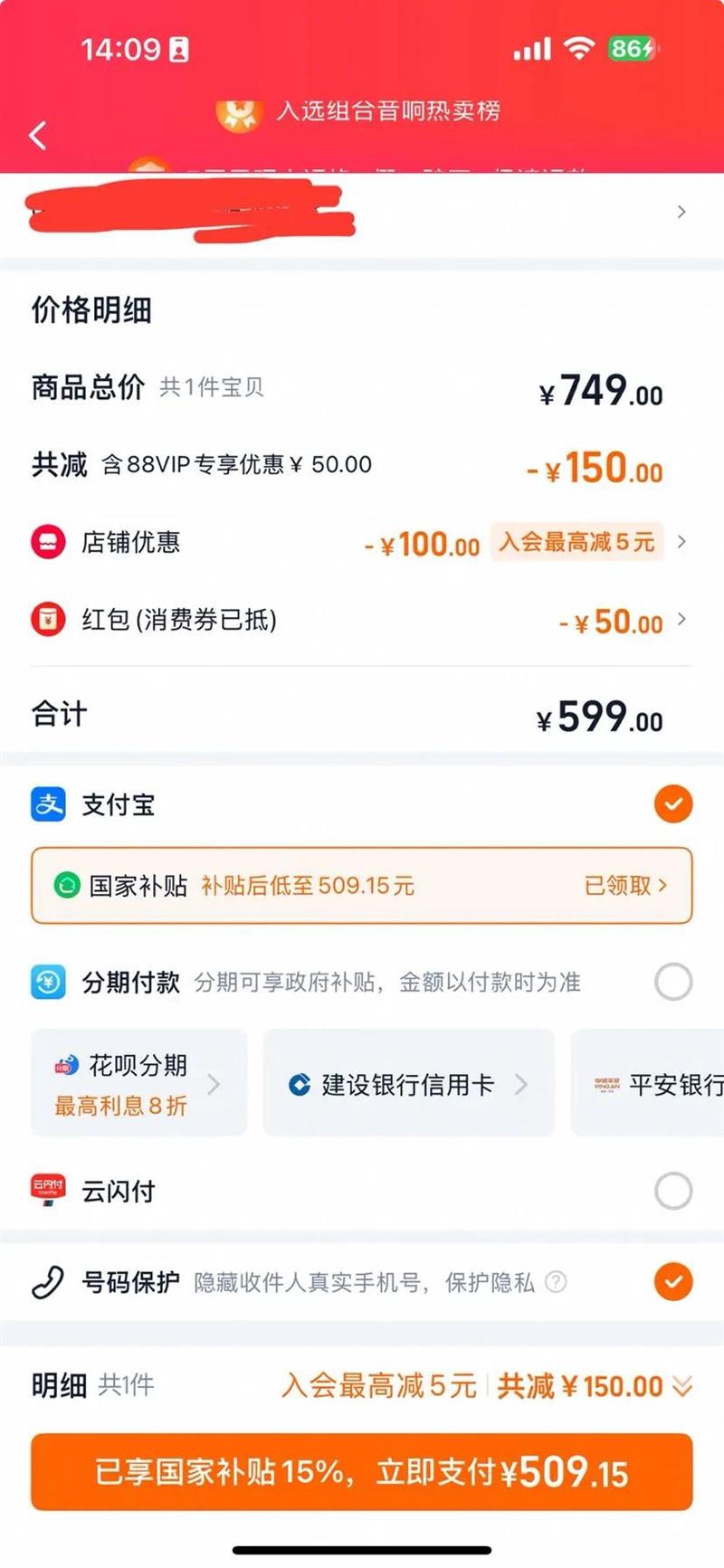724x1568 pixels.
Task: Select 支付宝 as payment method
Action: click(672, 805)
